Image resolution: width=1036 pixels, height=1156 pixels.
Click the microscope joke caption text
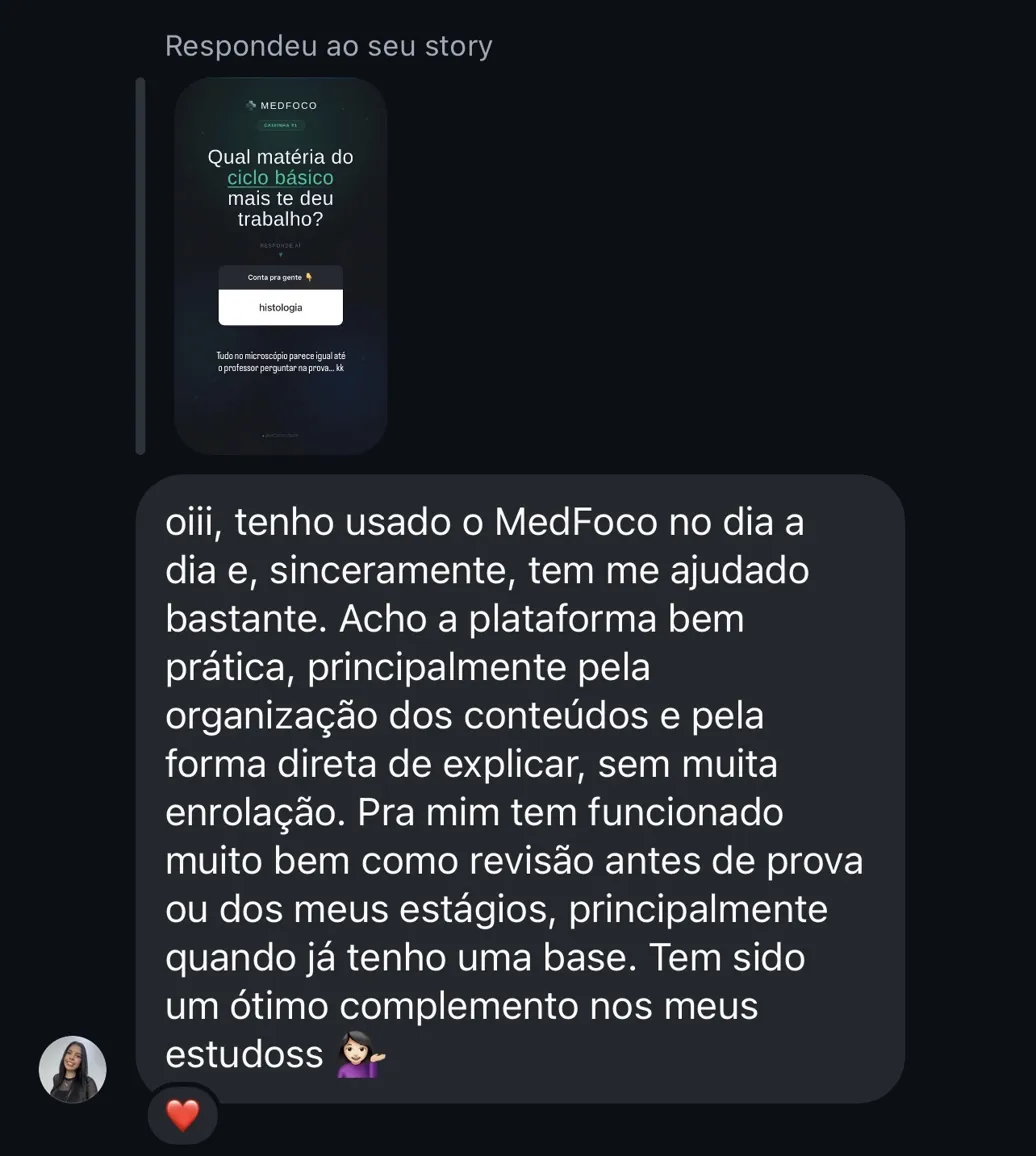(x=280, y=363)
